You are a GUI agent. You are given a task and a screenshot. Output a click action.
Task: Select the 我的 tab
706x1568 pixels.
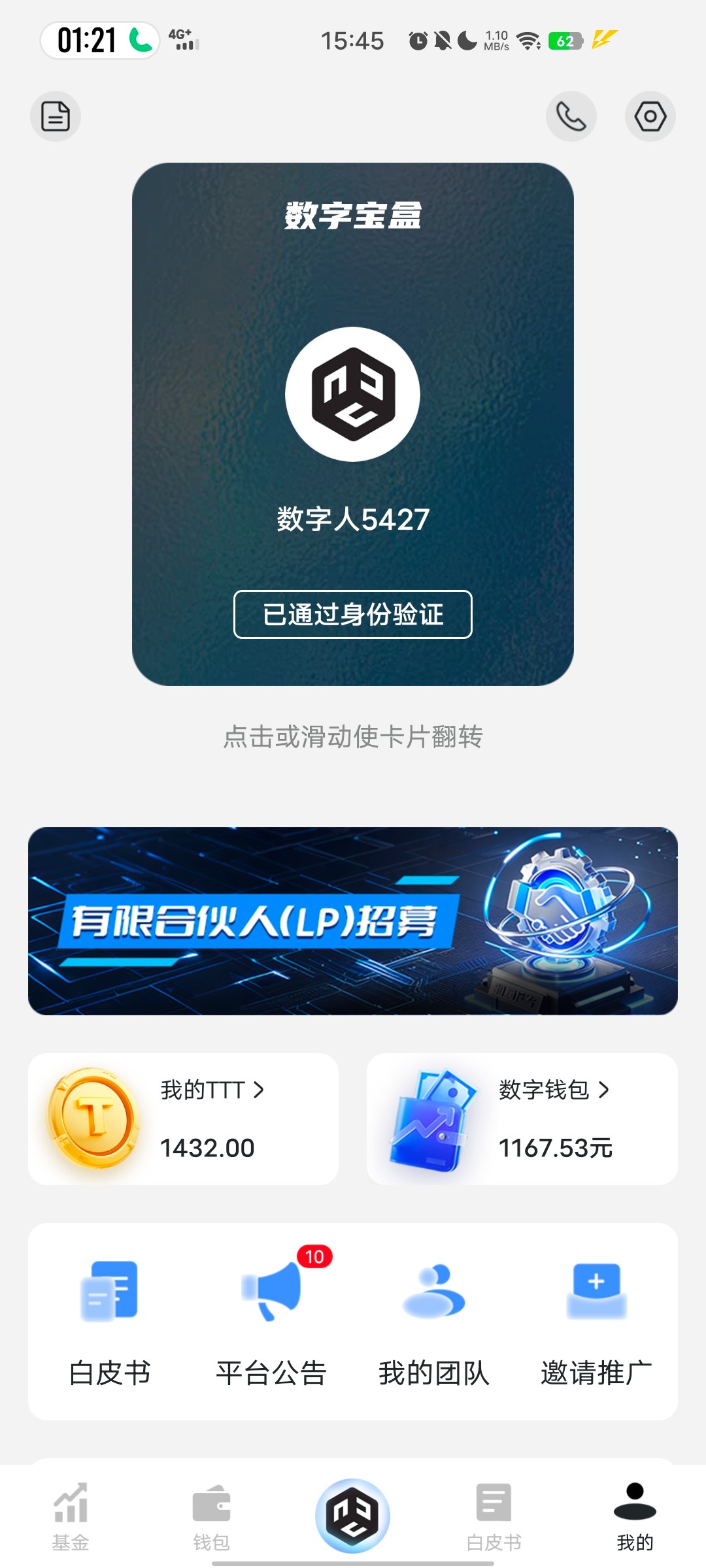(635, 1516)
